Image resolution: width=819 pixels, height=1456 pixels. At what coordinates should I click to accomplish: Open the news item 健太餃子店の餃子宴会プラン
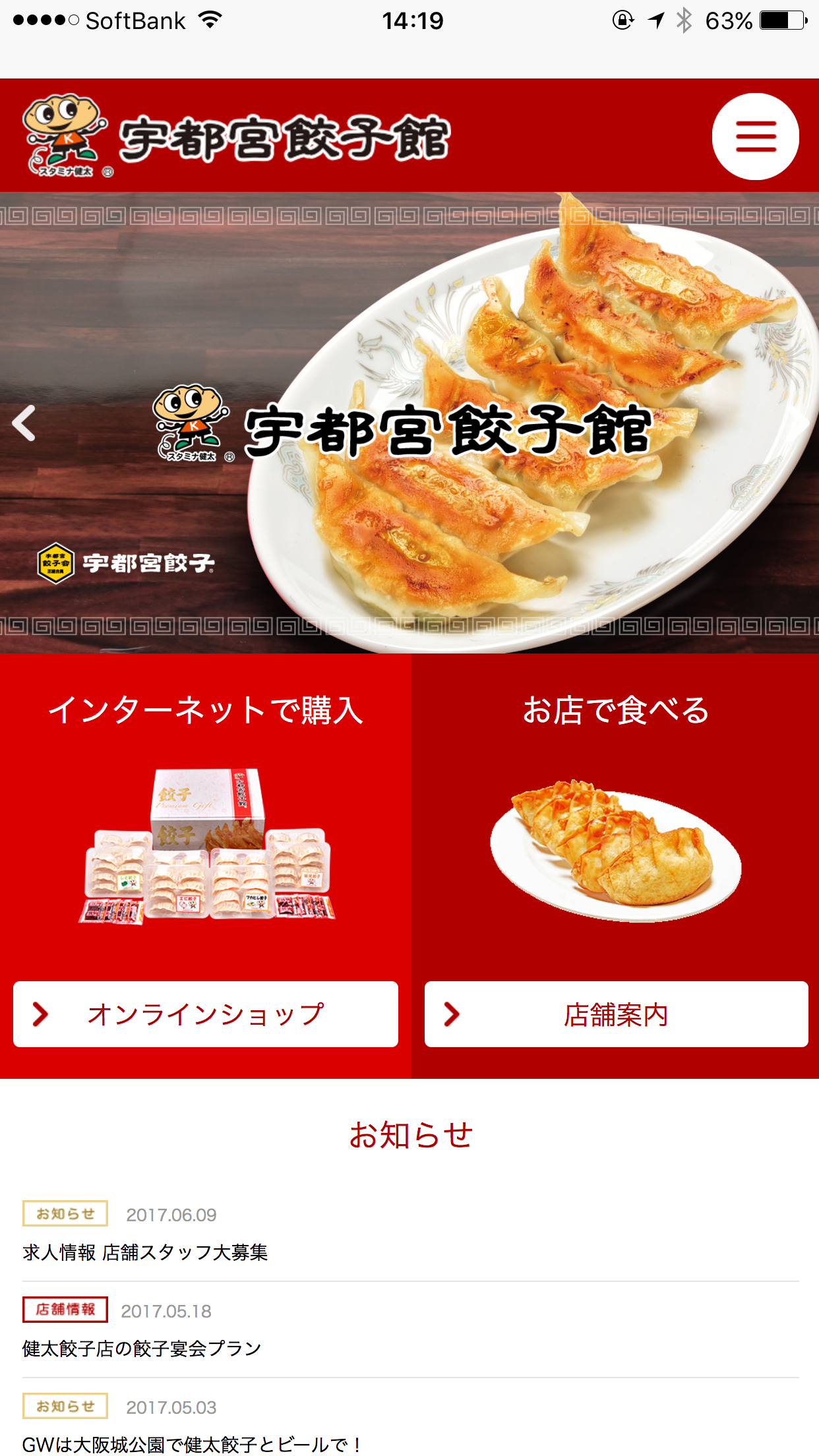(x=142, y=1349)
